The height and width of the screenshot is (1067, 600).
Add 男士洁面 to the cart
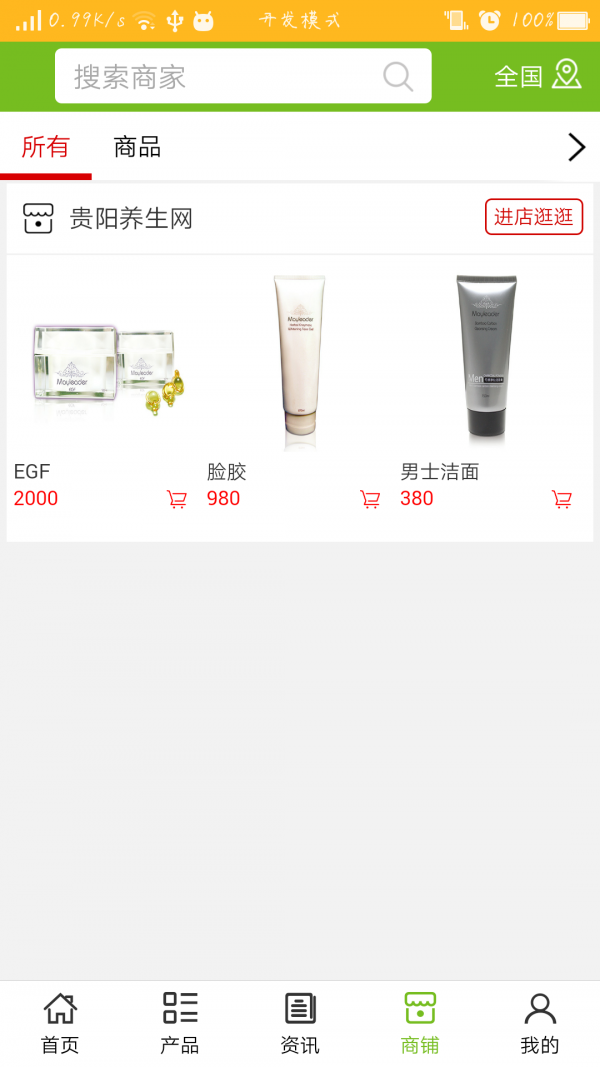point(562,499)
